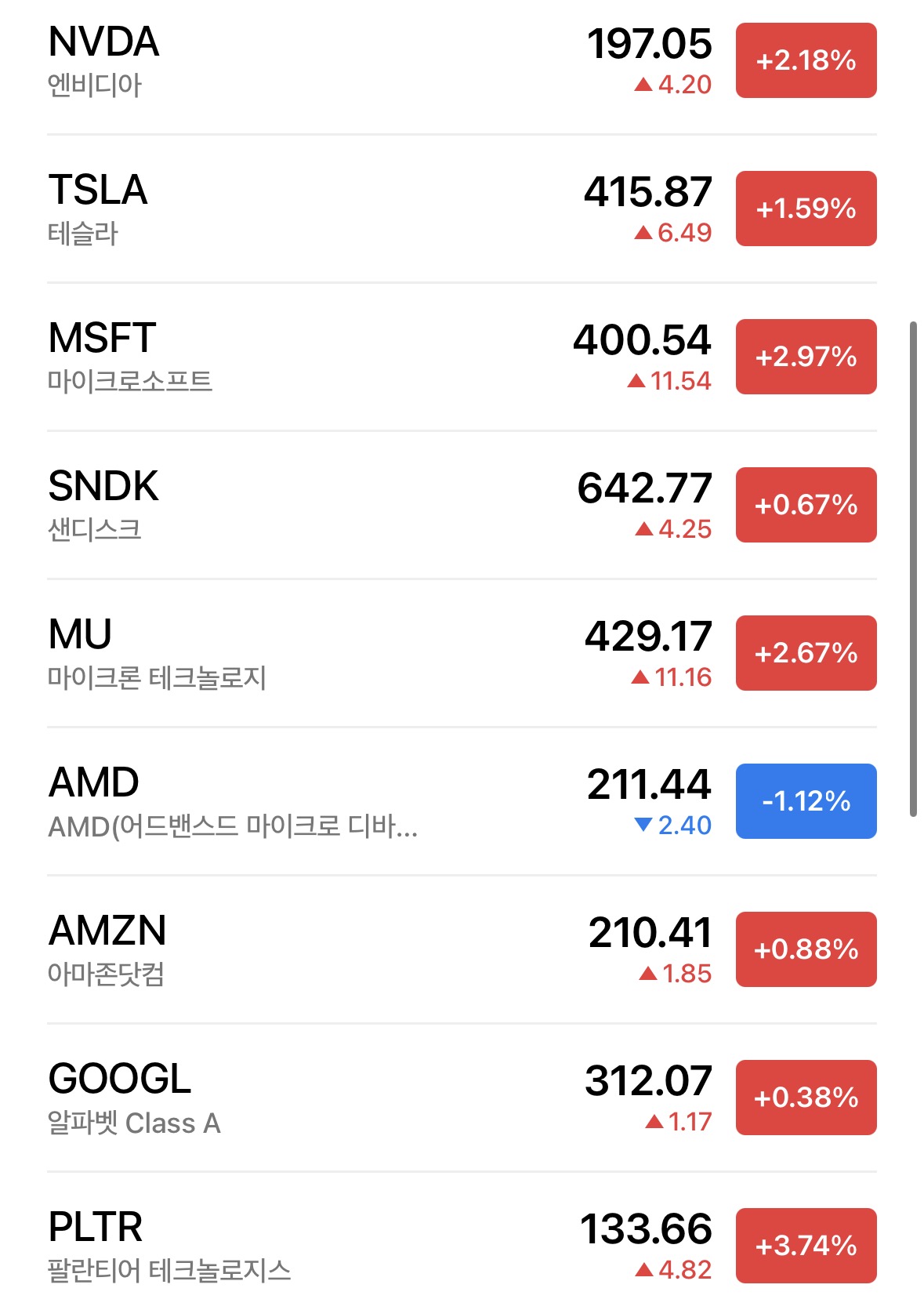Select the SNDK 샌디스크 row
924x1310 pixels.
coord(313,506)
